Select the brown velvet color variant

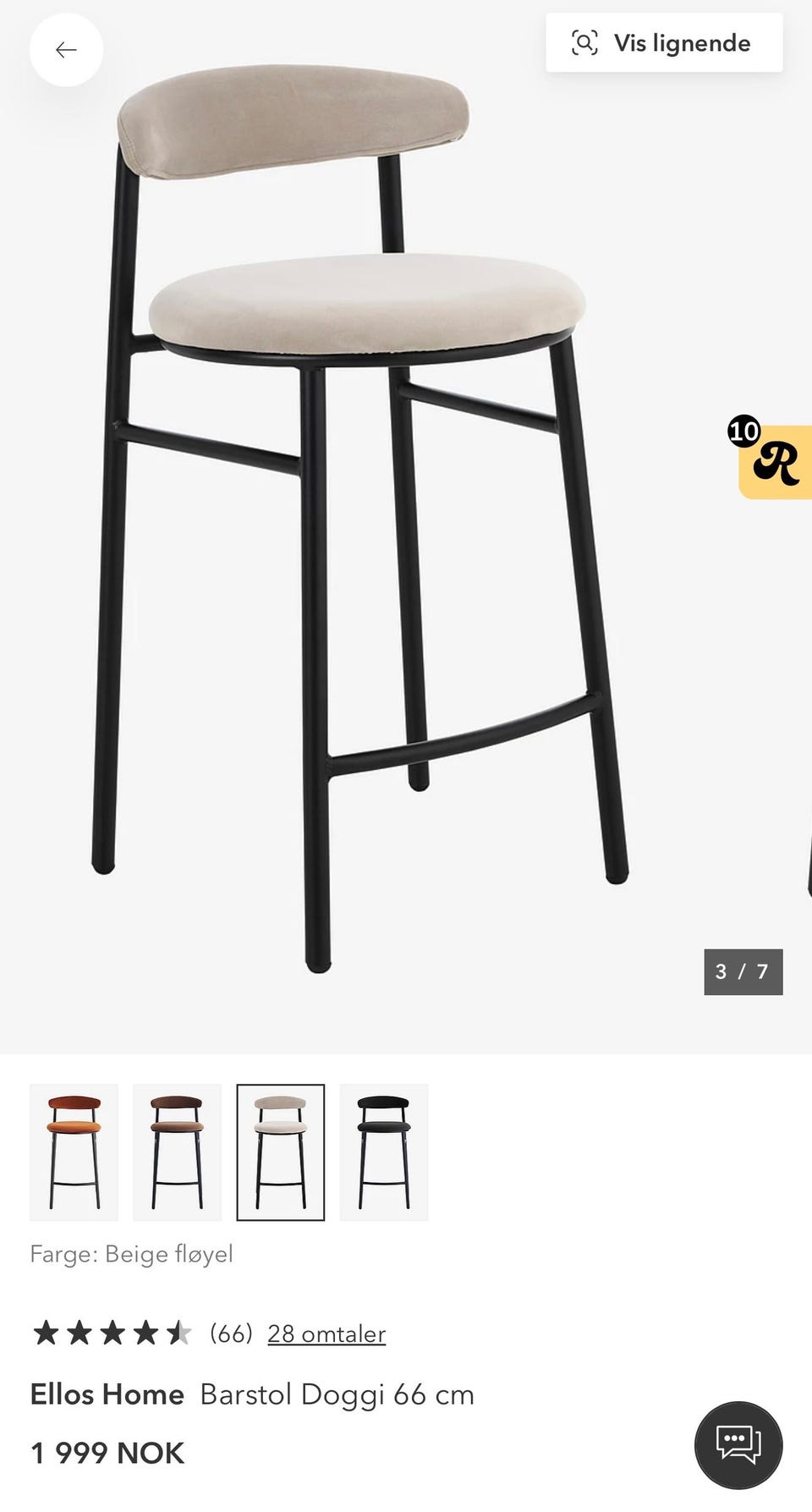[177, 1152]
